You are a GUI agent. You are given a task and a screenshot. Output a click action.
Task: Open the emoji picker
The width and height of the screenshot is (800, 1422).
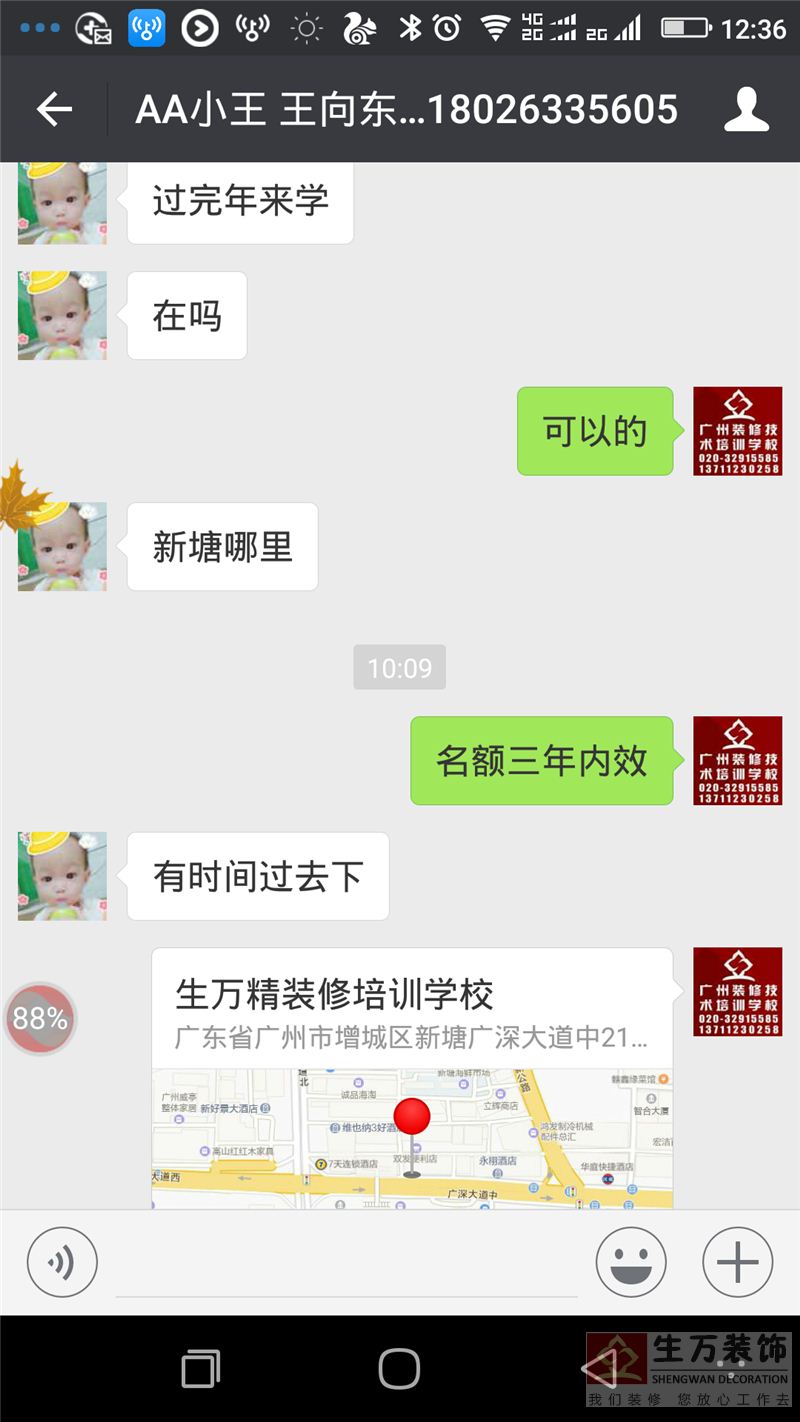coord(631,1262)
